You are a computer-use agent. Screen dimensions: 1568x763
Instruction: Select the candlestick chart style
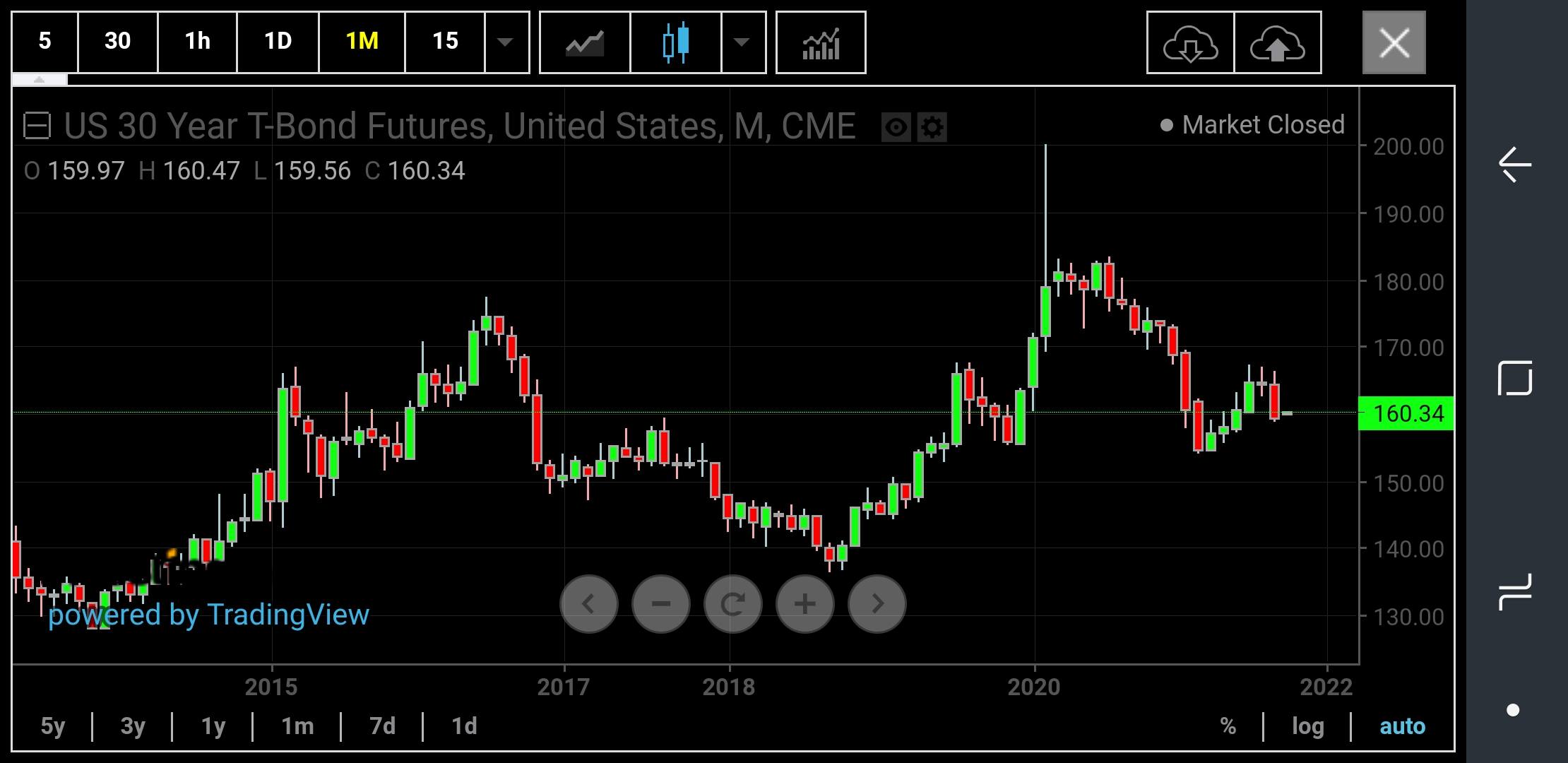tap(676, 43)
